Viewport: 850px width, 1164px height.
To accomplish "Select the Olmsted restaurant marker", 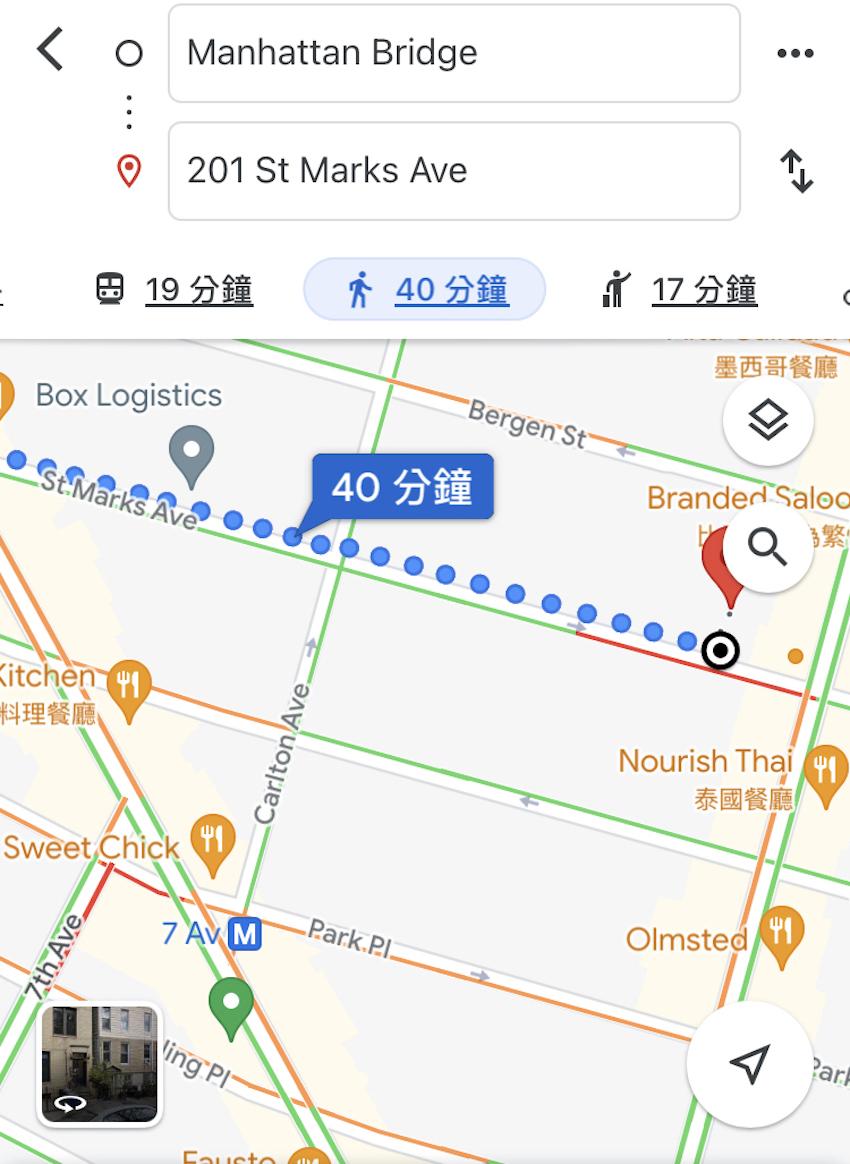I will (x=781, y=933).
